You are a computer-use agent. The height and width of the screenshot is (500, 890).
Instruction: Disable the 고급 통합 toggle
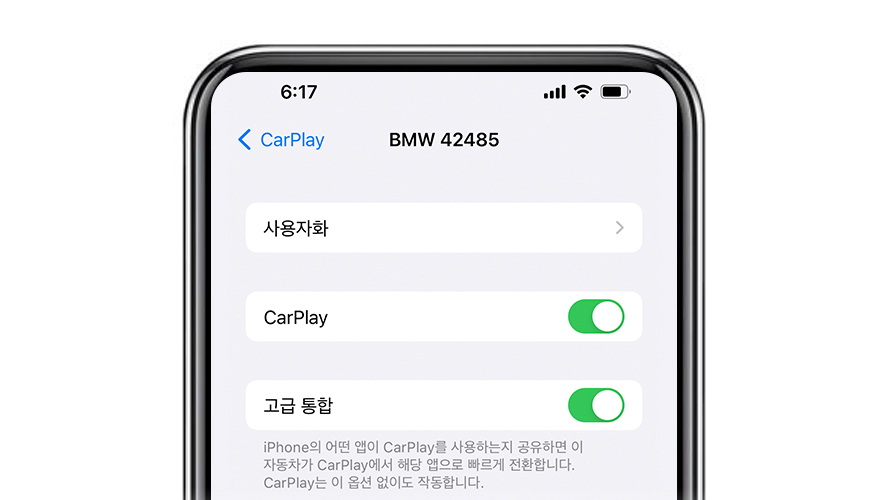pyautogui.click(x=595, y=405)
